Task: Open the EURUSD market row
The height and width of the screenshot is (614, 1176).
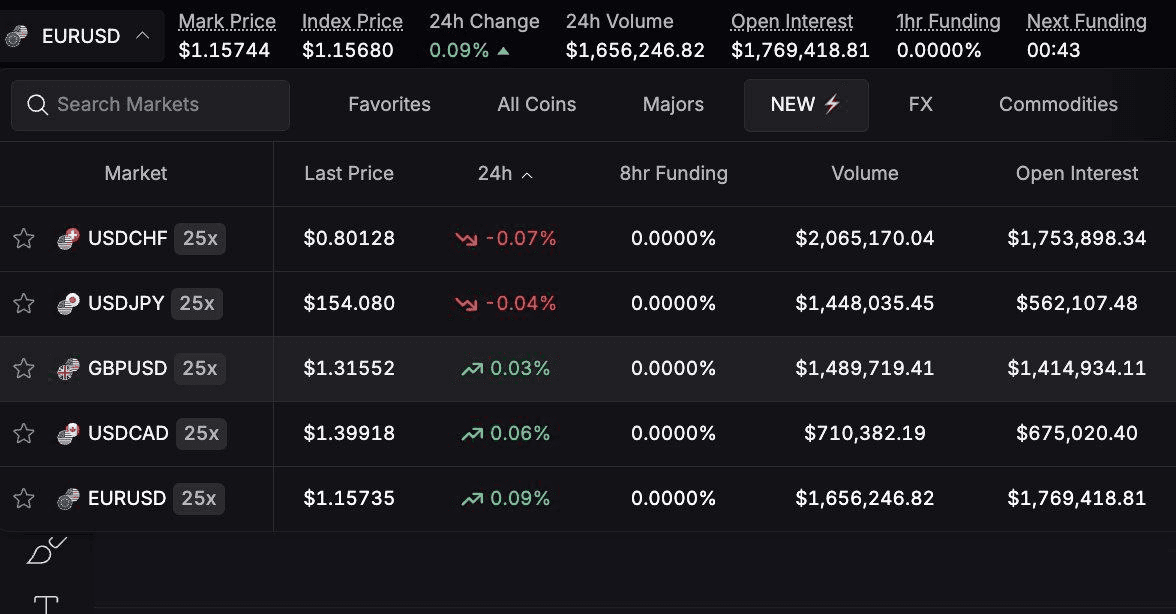Action: (126, 498)
